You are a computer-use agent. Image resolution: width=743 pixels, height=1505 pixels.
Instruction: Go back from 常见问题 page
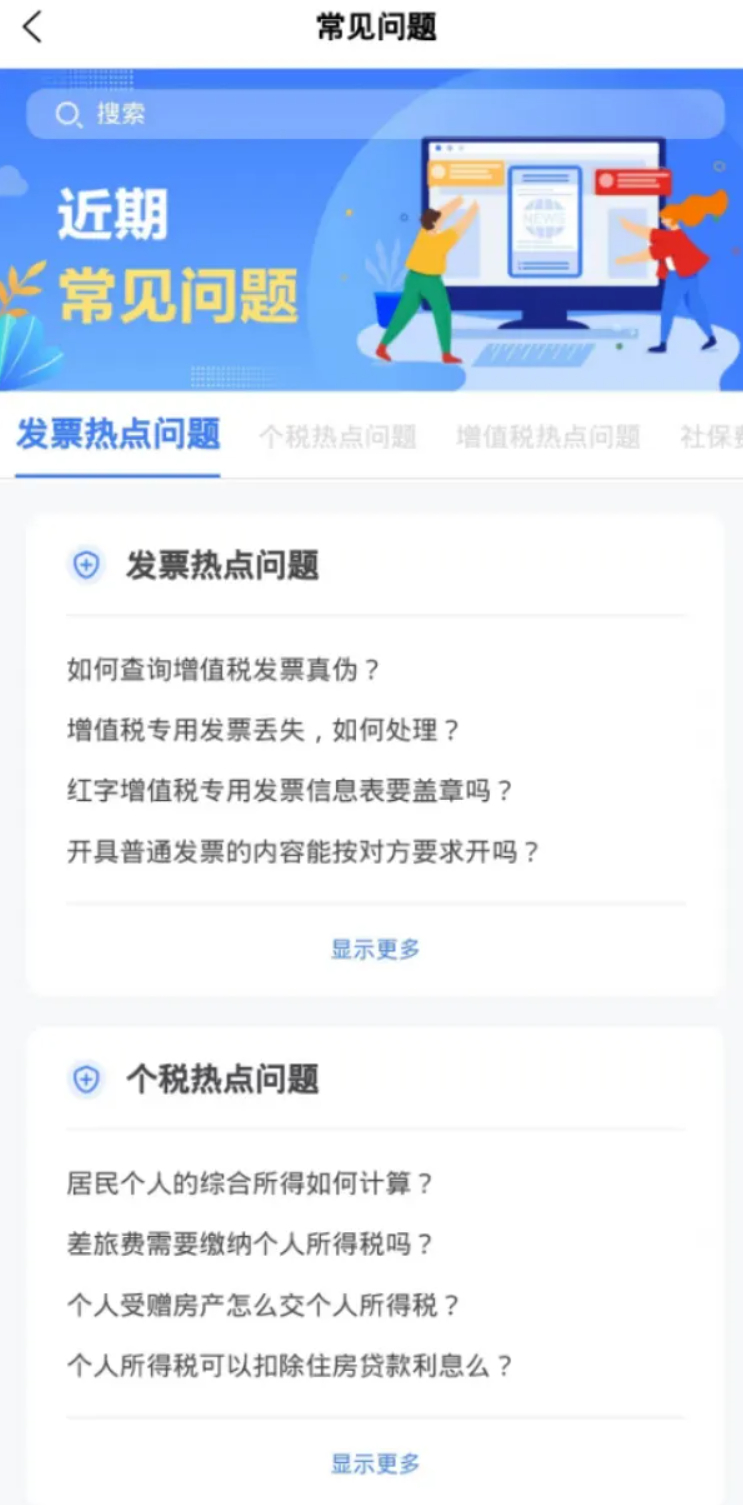coord(33,27)
